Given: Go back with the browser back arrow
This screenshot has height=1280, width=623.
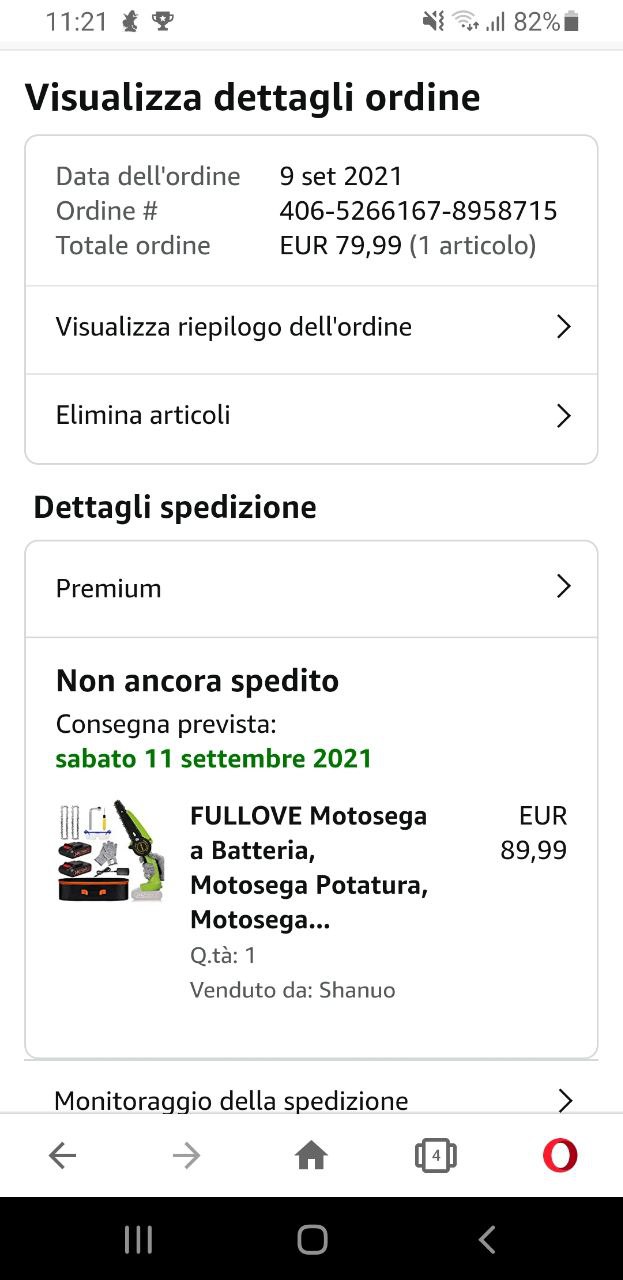Looking at the screenshot, I should 62,1156.
